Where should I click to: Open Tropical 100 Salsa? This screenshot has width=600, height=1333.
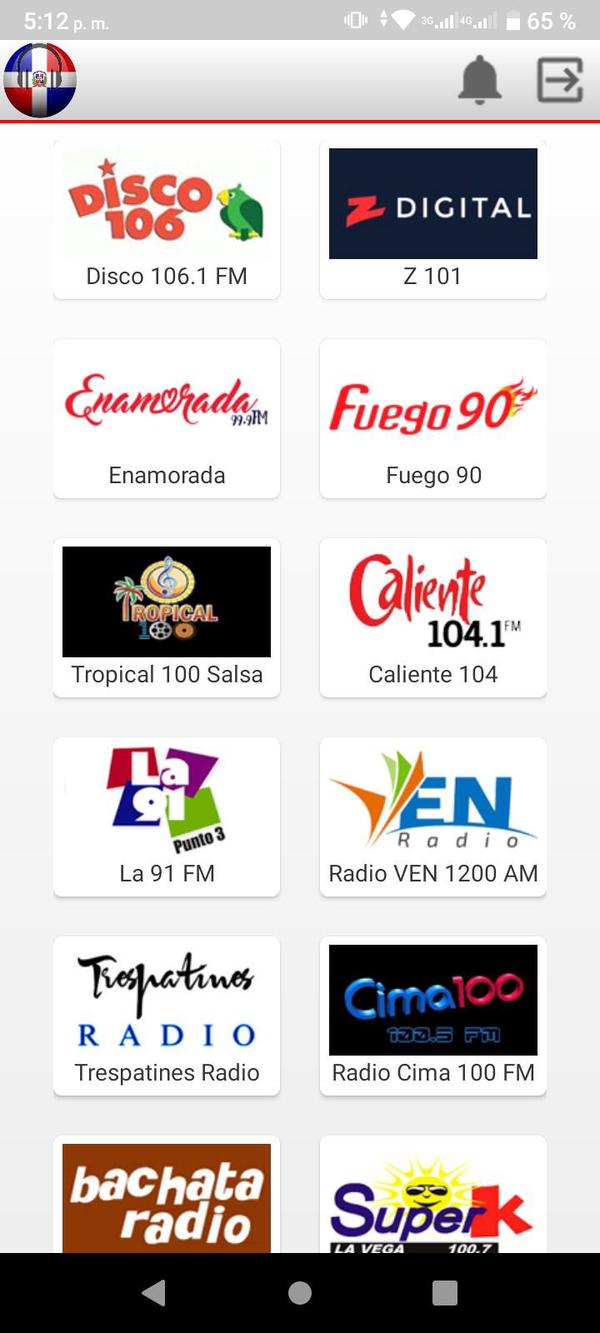click(167, 617)
